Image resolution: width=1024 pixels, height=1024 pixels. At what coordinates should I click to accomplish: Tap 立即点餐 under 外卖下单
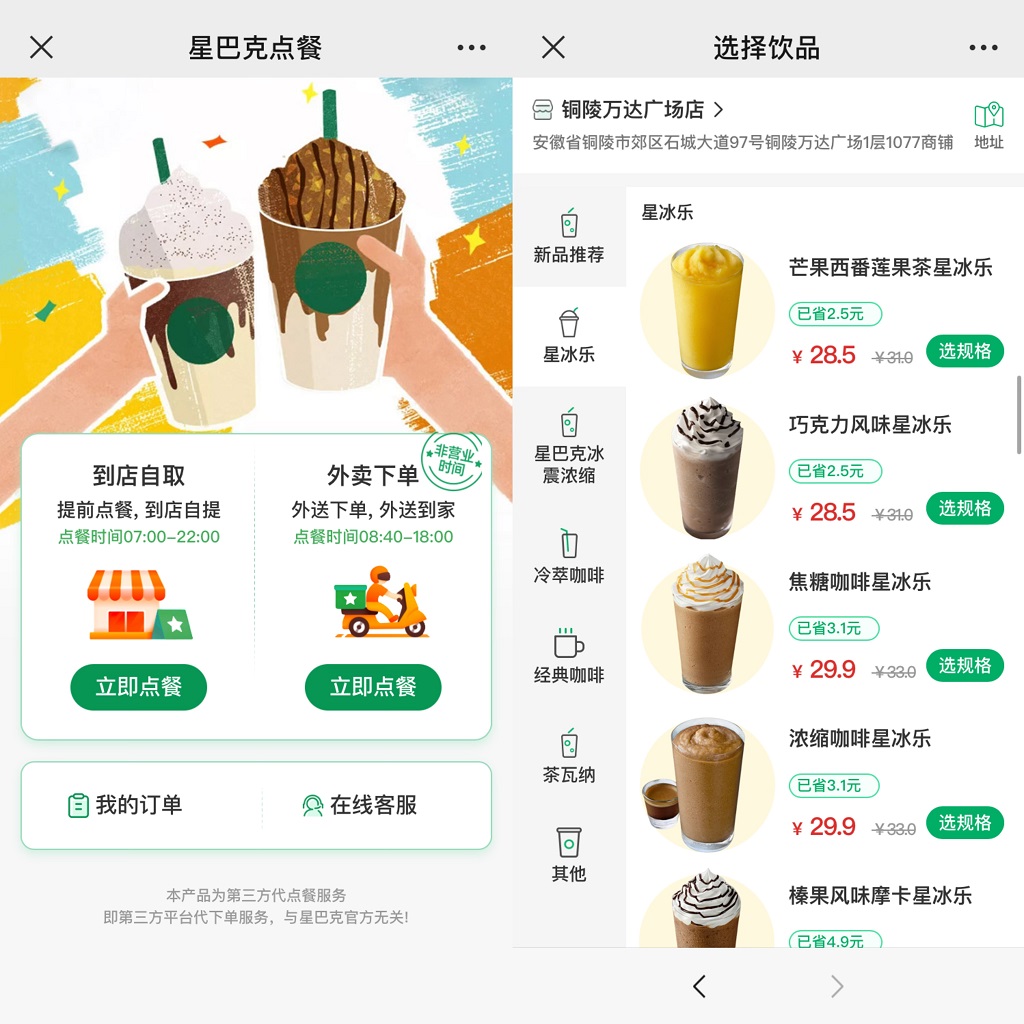point(373,687)
